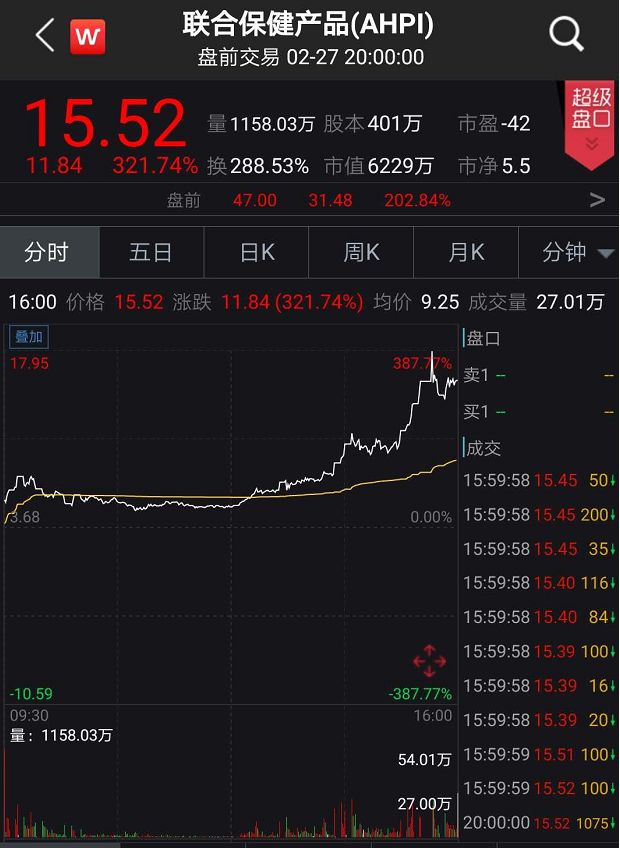
Task: Tap the 叠加 overlay button
Action: coord(28,337)
